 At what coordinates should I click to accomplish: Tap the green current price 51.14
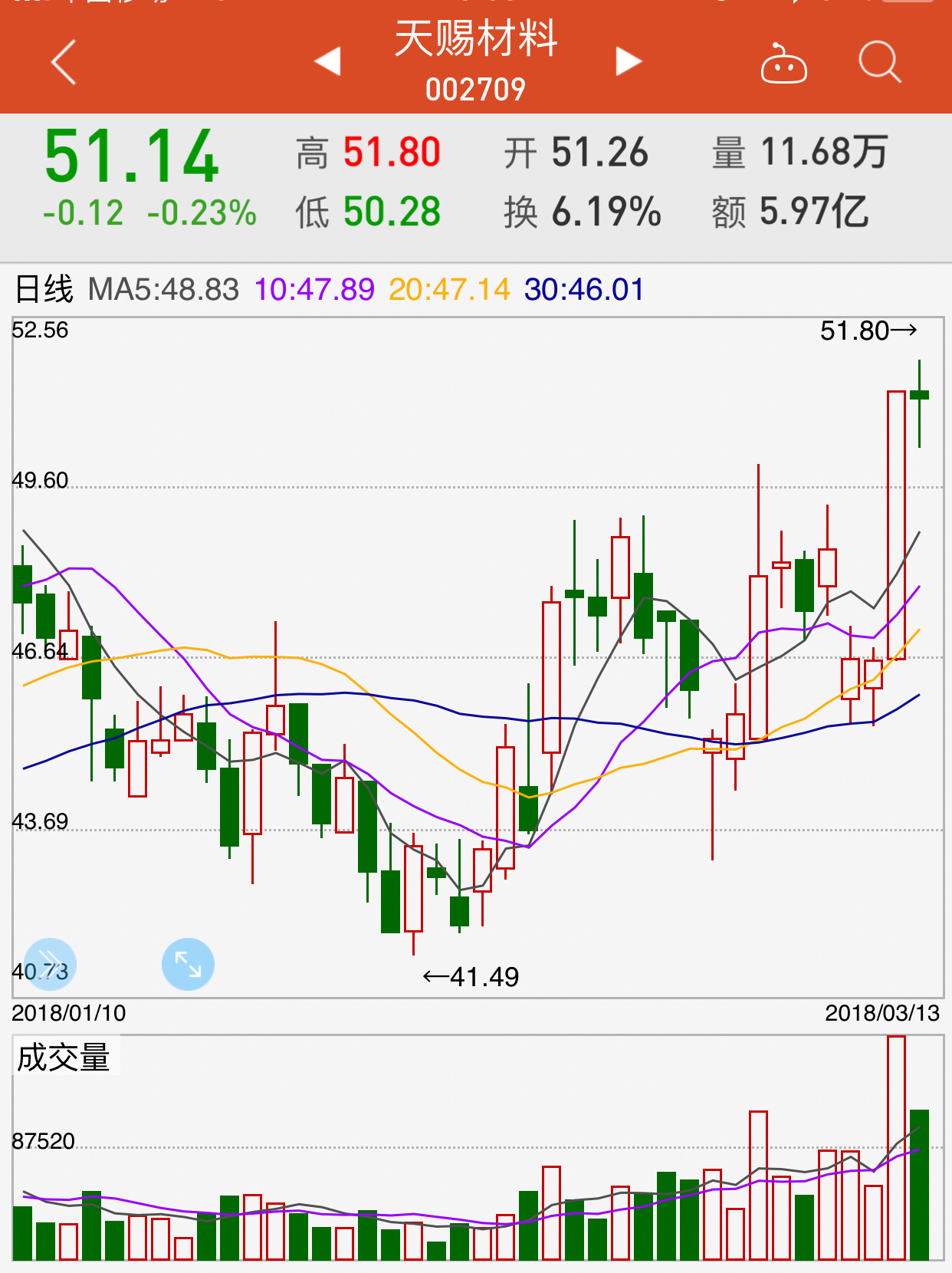pos(130,156)
